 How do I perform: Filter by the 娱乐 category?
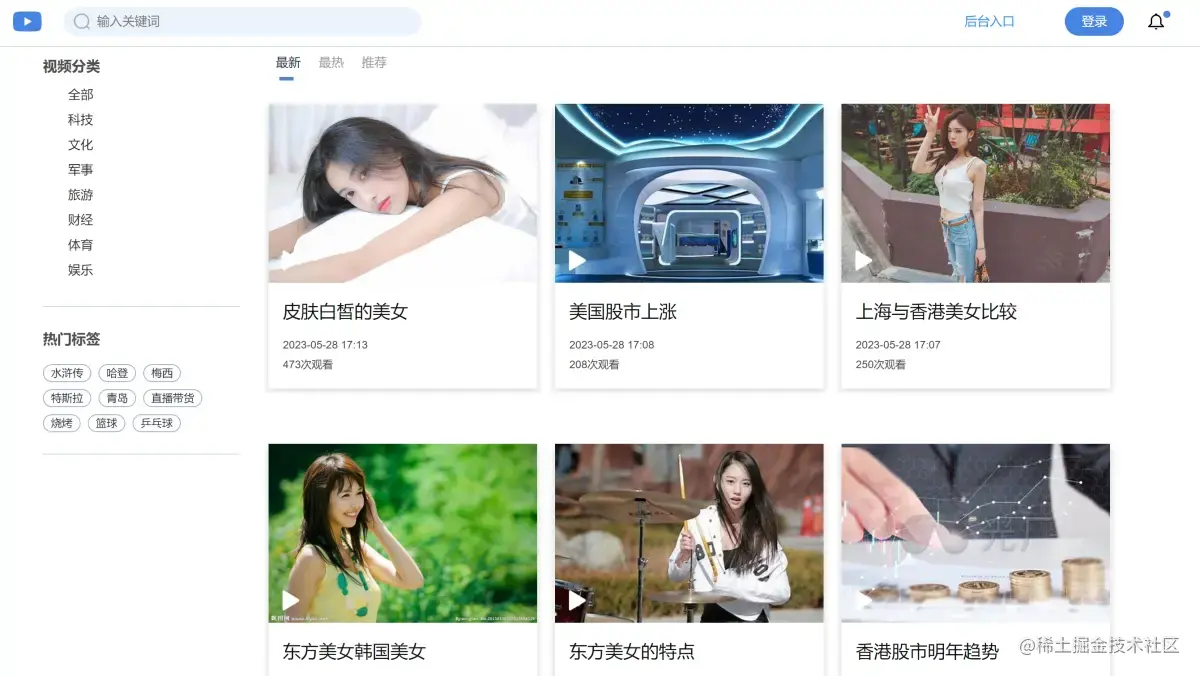pos(80,270)
